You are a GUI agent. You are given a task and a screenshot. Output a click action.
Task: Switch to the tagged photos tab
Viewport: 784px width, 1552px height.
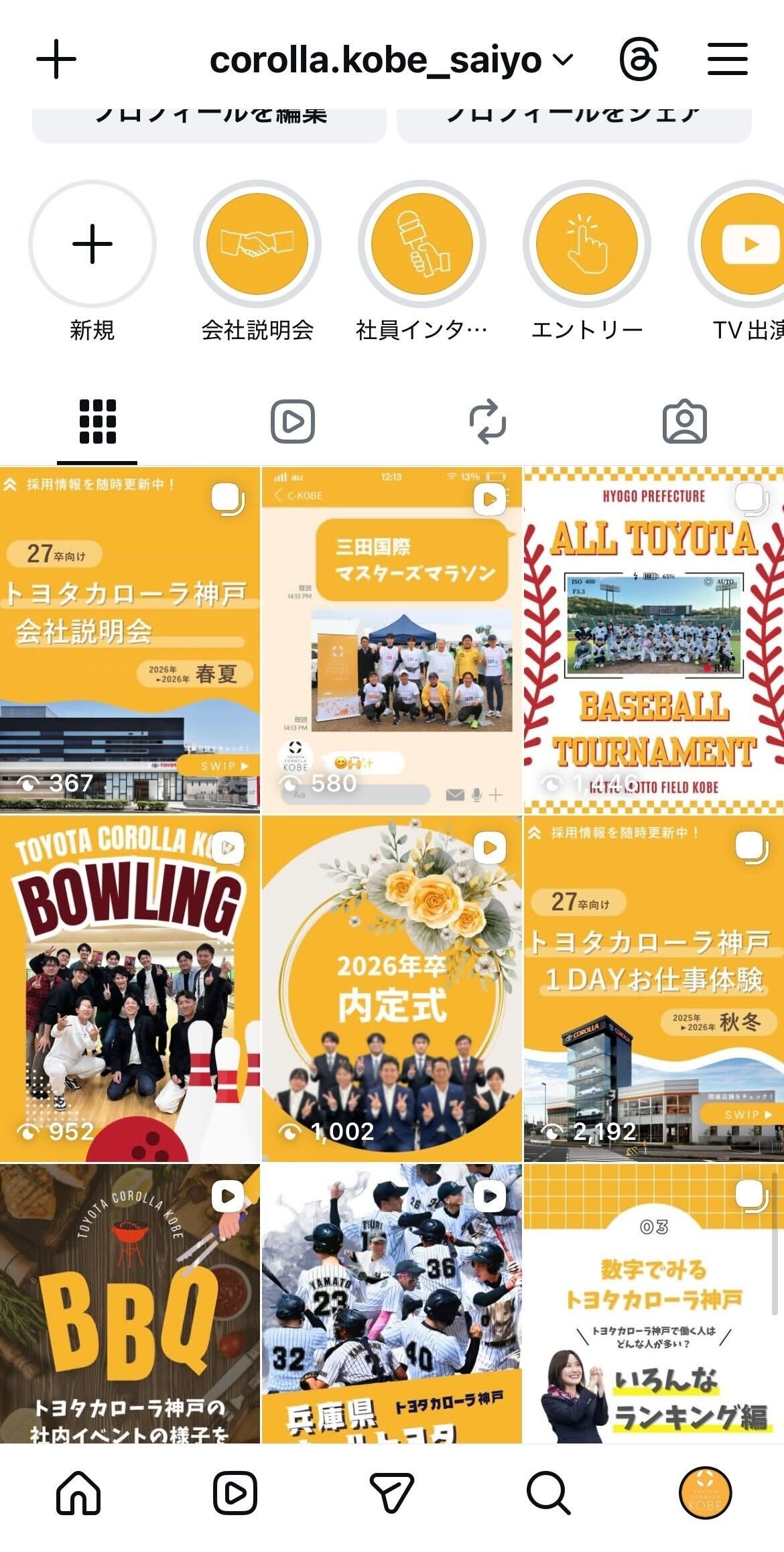(x=684, y=422)
